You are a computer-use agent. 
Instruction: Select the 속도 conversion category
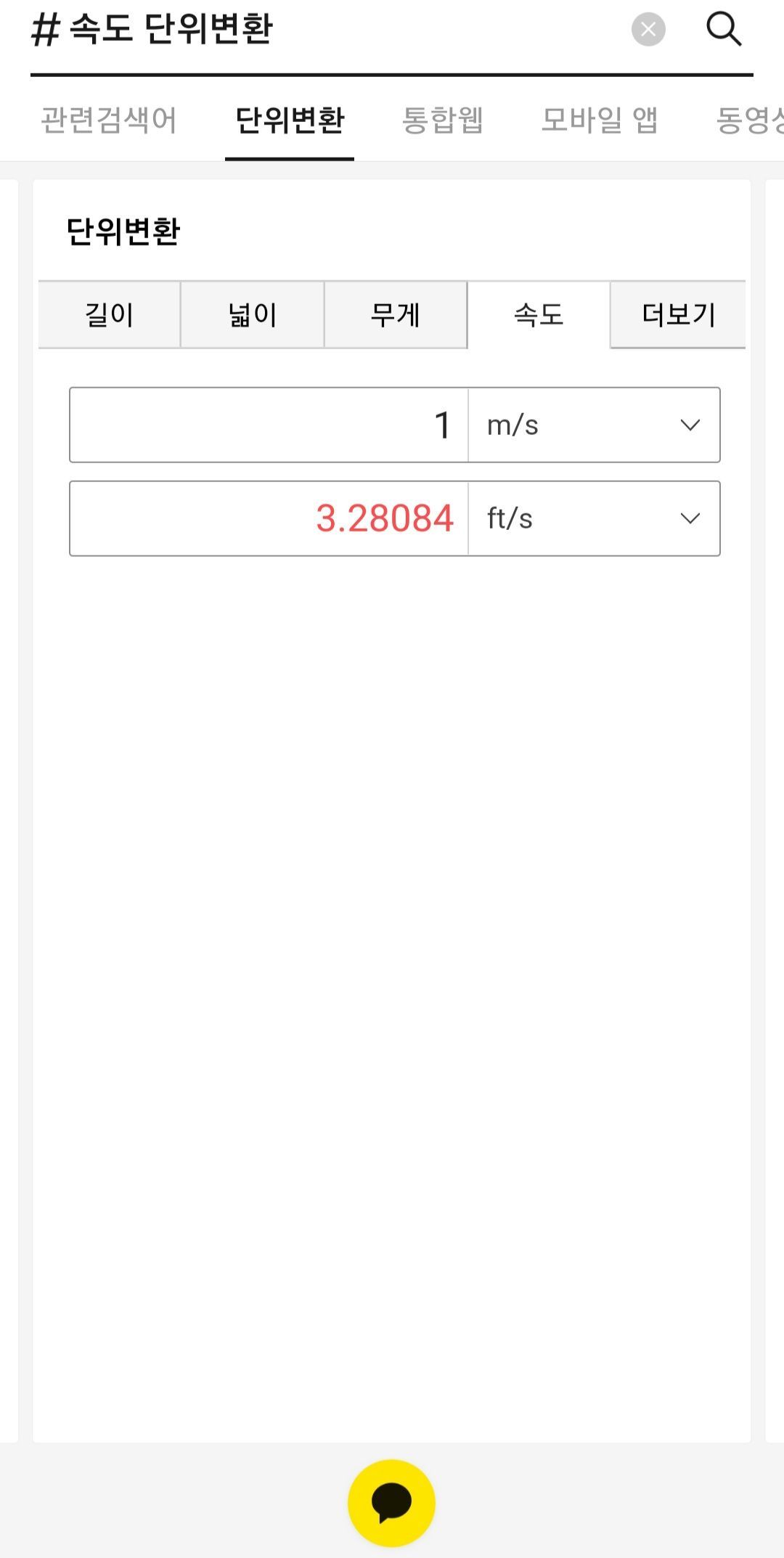click(539, 315)
